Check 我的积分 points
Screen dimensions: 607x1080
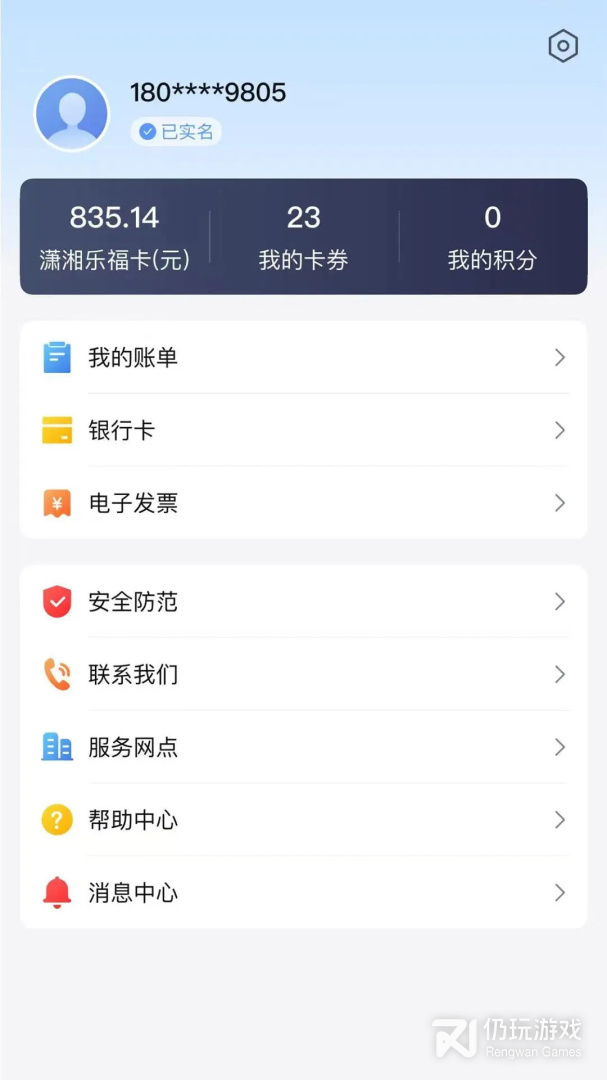point(492,237)
